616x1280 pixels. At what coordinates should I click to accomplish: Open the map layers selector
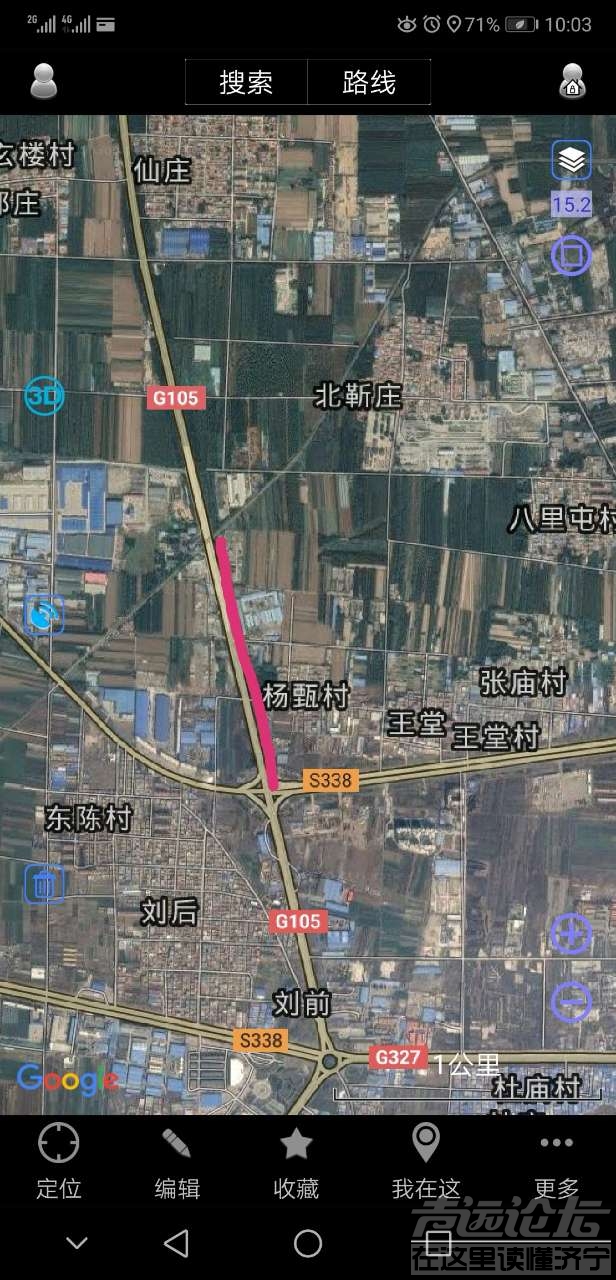(x=571, y=160)
